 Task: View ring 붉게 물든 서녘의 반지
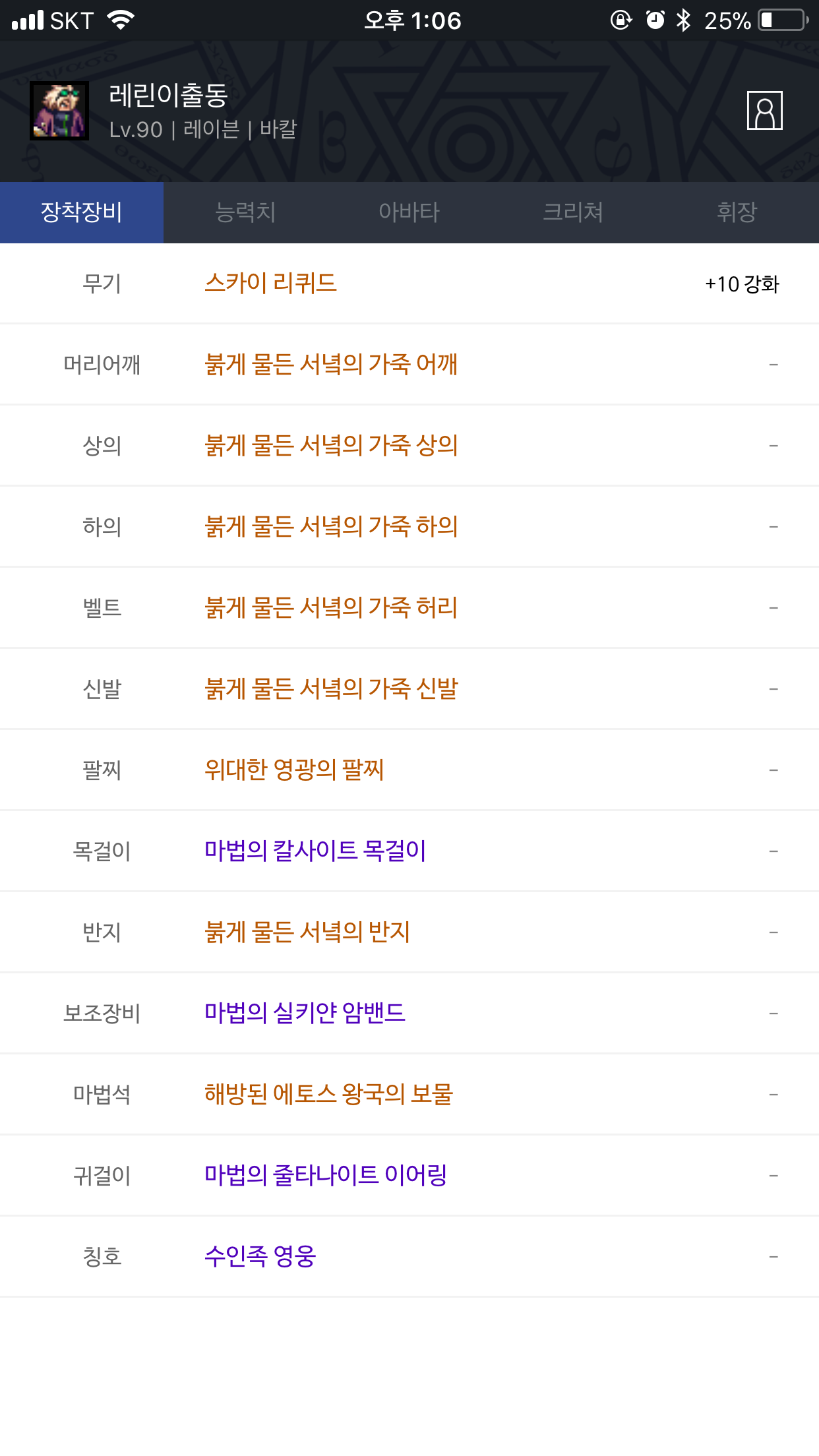(x=307, y=932)
